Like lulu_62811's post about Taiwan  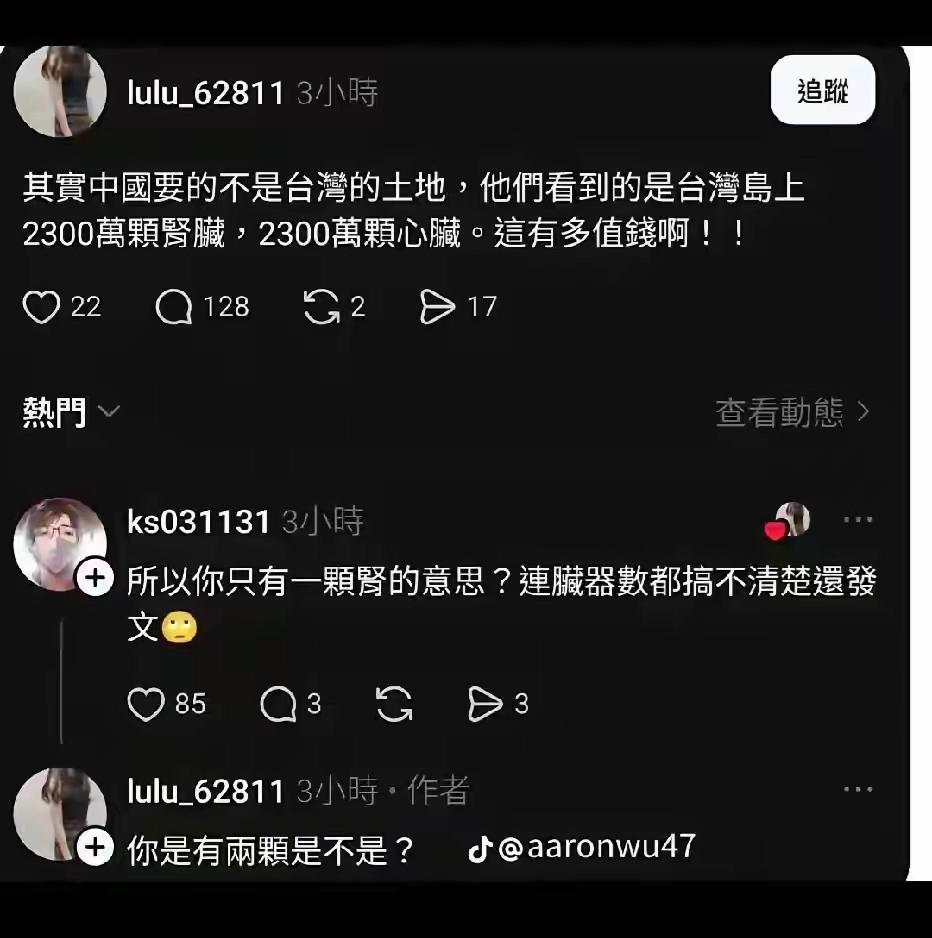[x=41, y=308]
